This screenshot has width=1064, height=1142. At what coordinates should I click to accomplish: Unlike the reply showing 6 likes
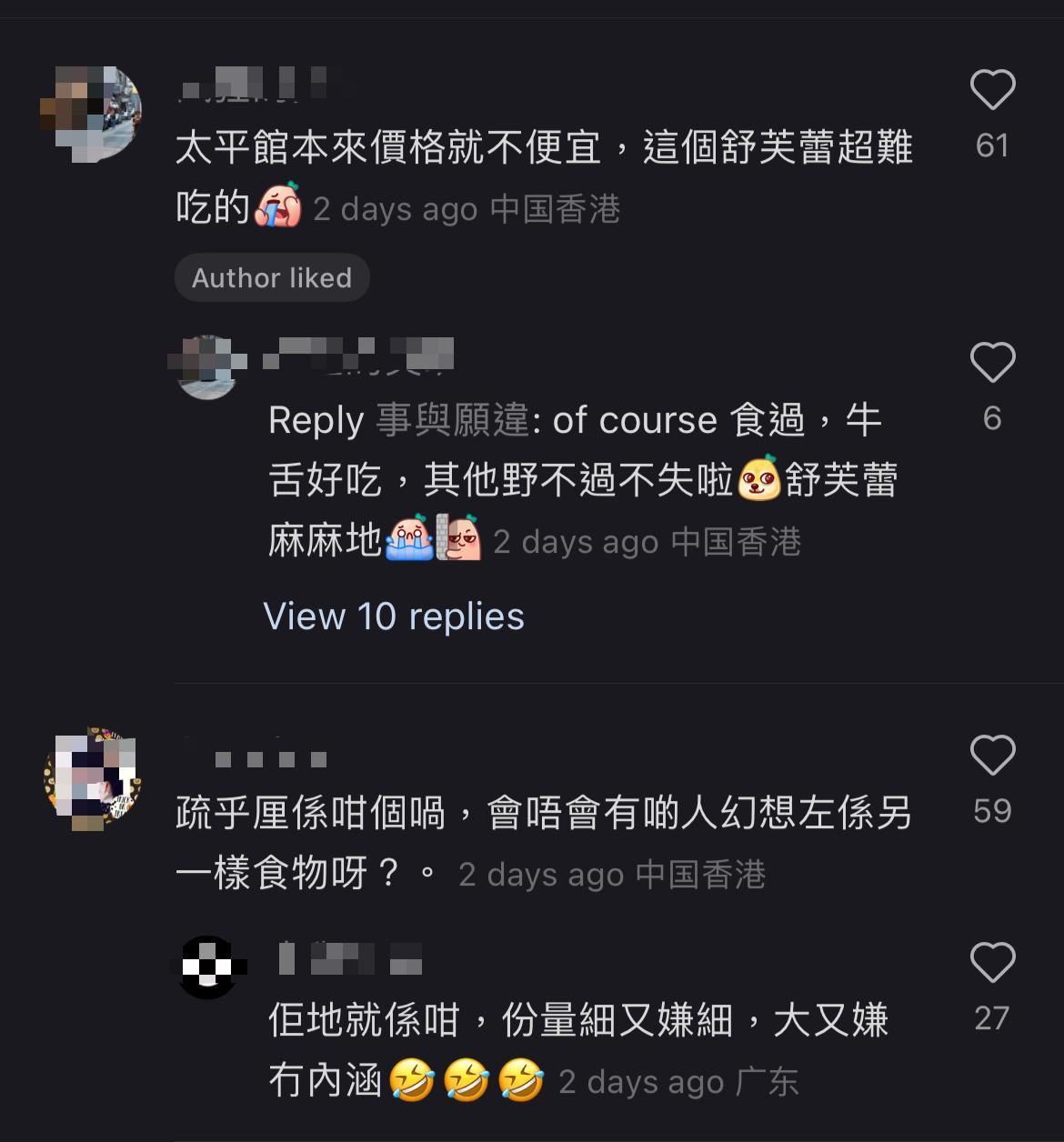pos(993,361)
